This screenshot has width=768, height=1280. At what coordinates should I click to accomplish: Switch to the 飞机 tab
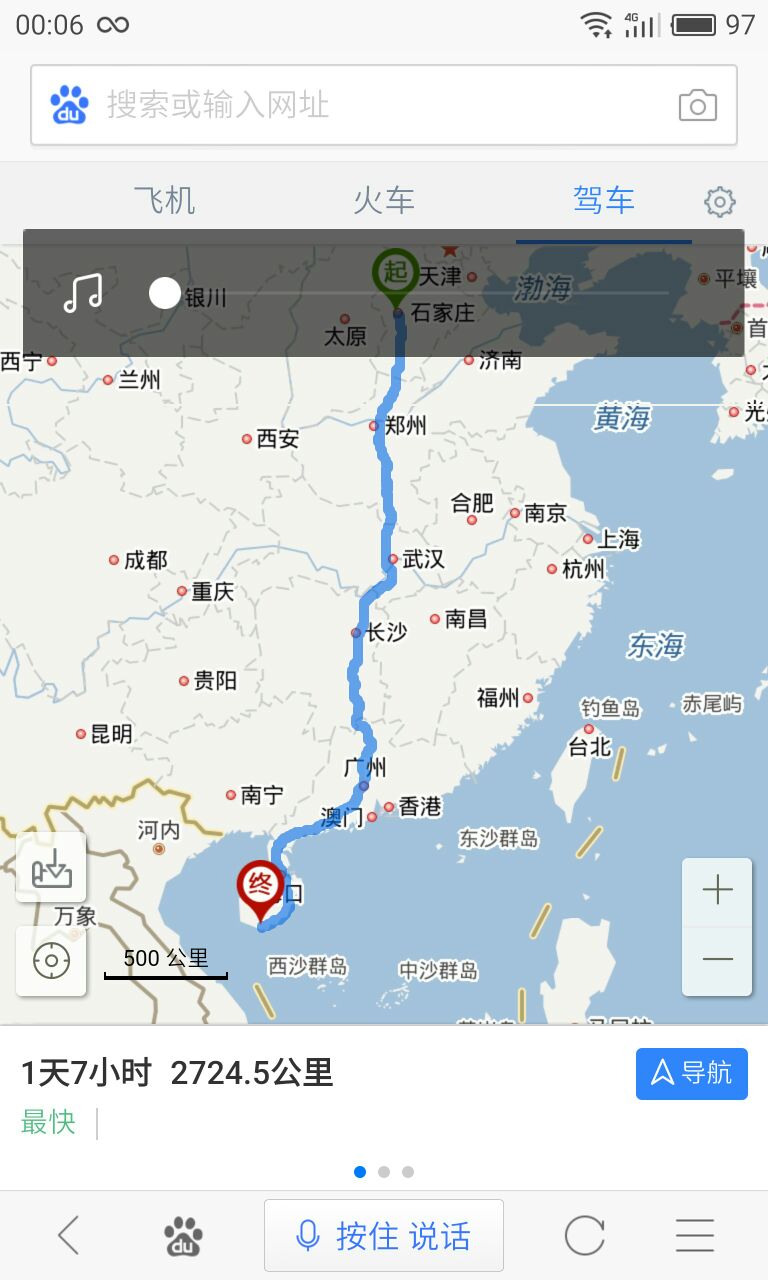pos(165,200)
